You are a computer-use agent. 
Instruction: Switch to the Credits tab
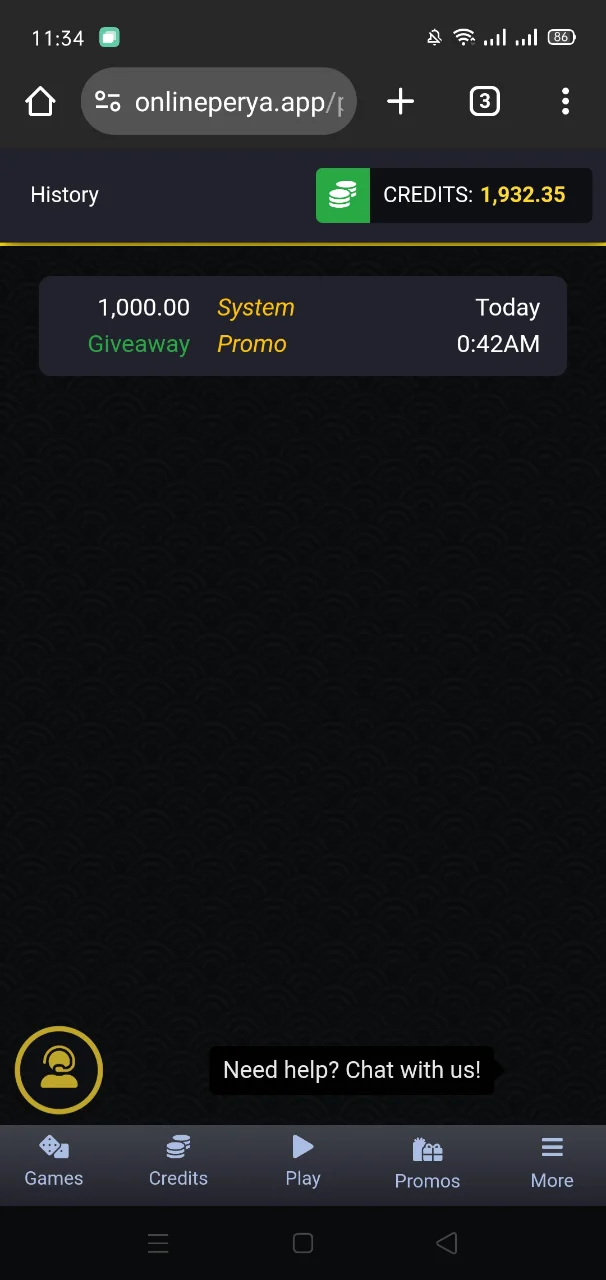point(178,1161)
